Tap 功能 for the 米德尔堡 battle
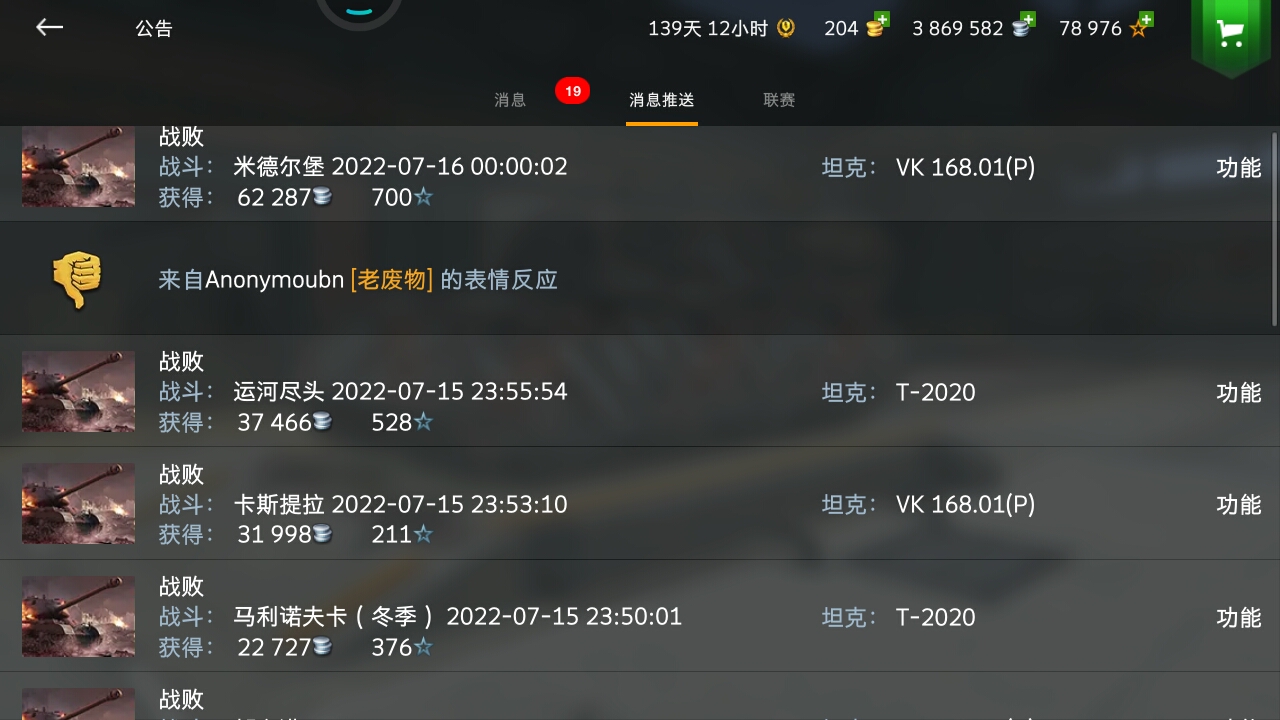This screenshot has width=1280, height=720. 1238,168
